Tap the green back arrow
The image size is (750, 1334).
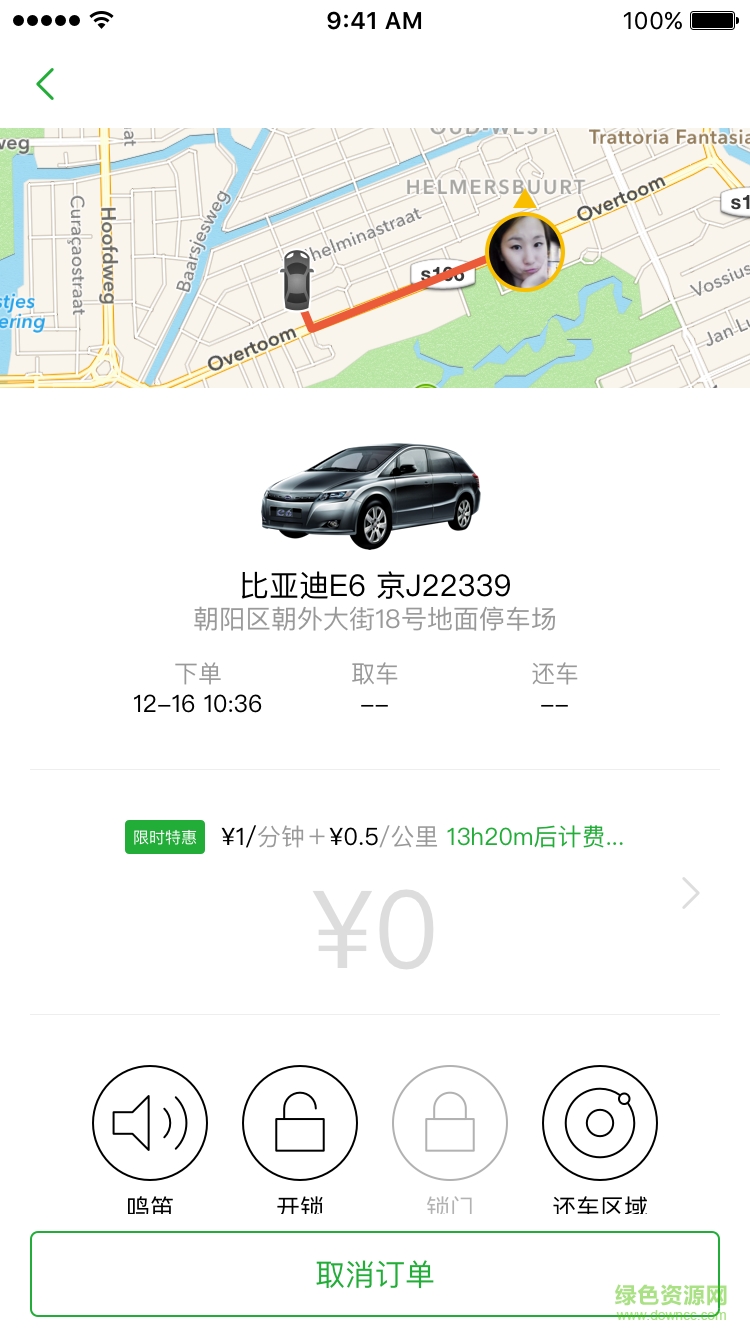coord(44,84)
